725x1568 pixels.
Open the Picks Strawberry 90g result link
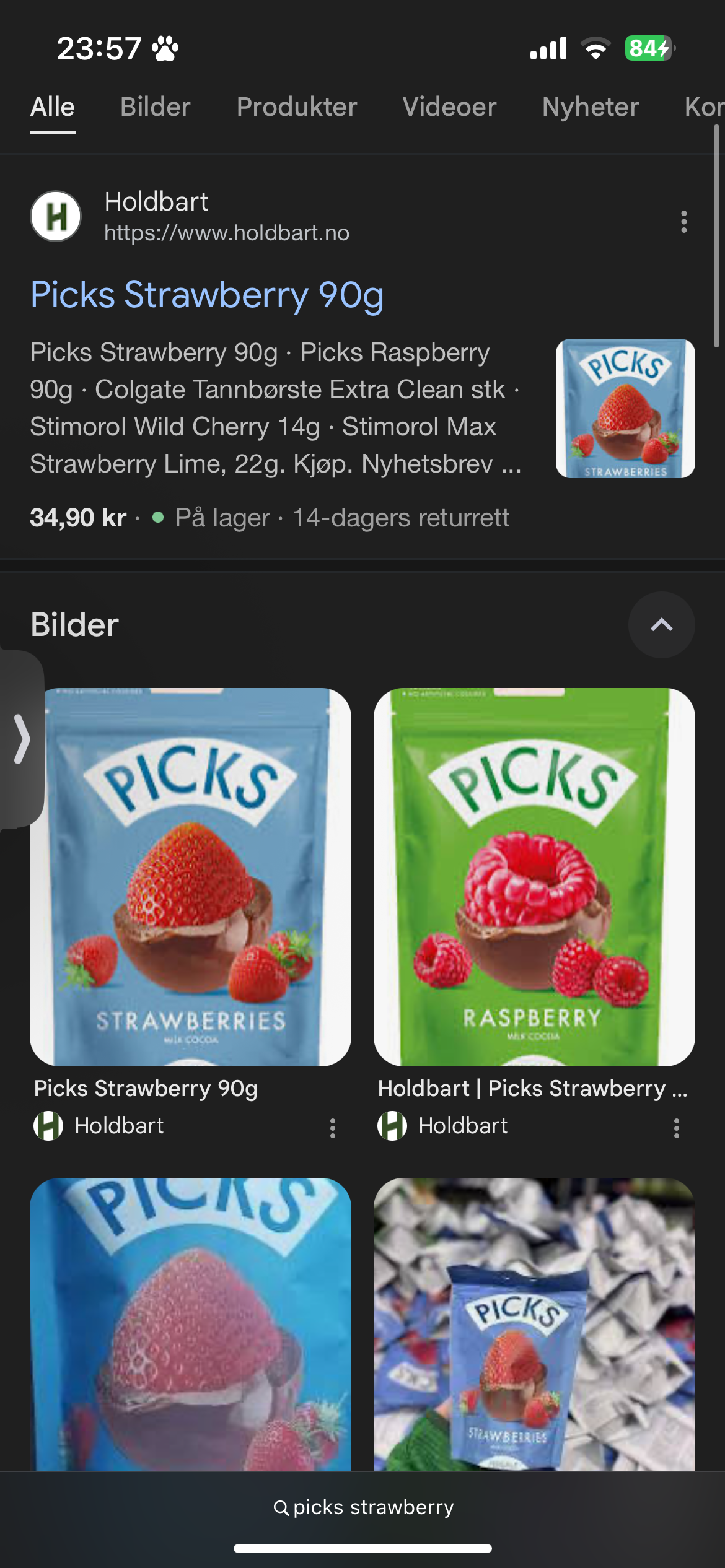(207, 295)
